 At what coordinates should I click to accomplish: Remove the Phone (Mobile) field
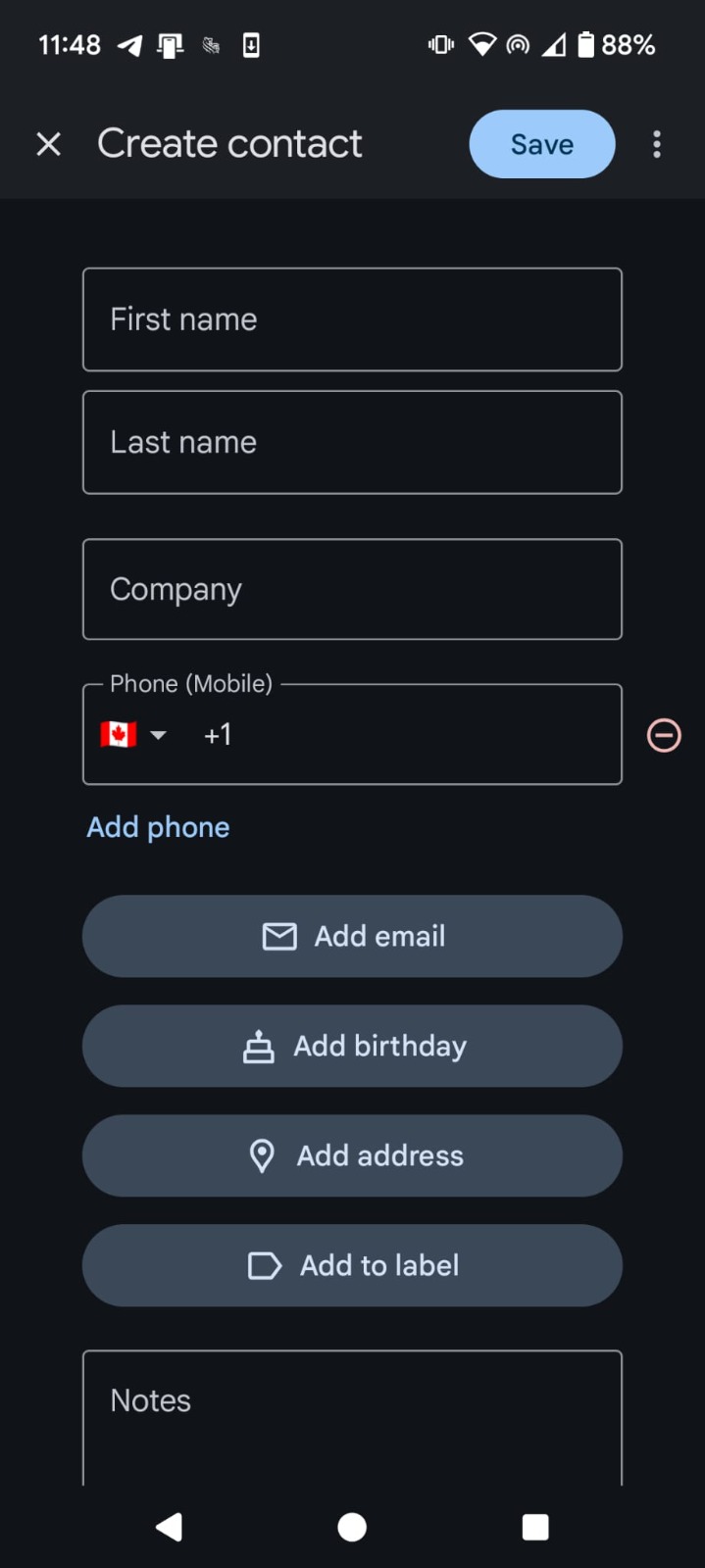pos(664,735)
